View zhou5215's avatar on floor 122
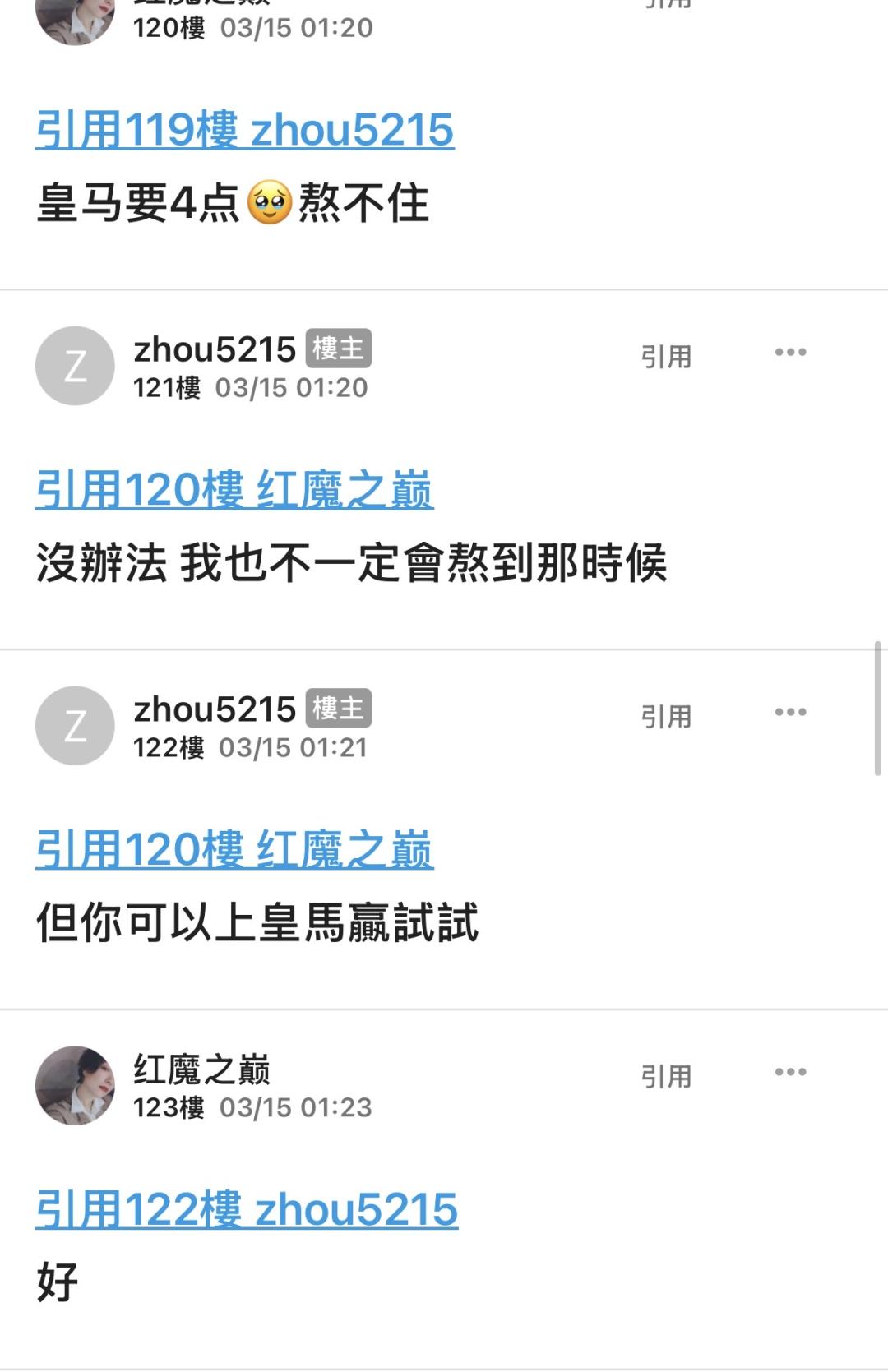Viewport: 888px width, 1372px height. [x=75, y=726]
